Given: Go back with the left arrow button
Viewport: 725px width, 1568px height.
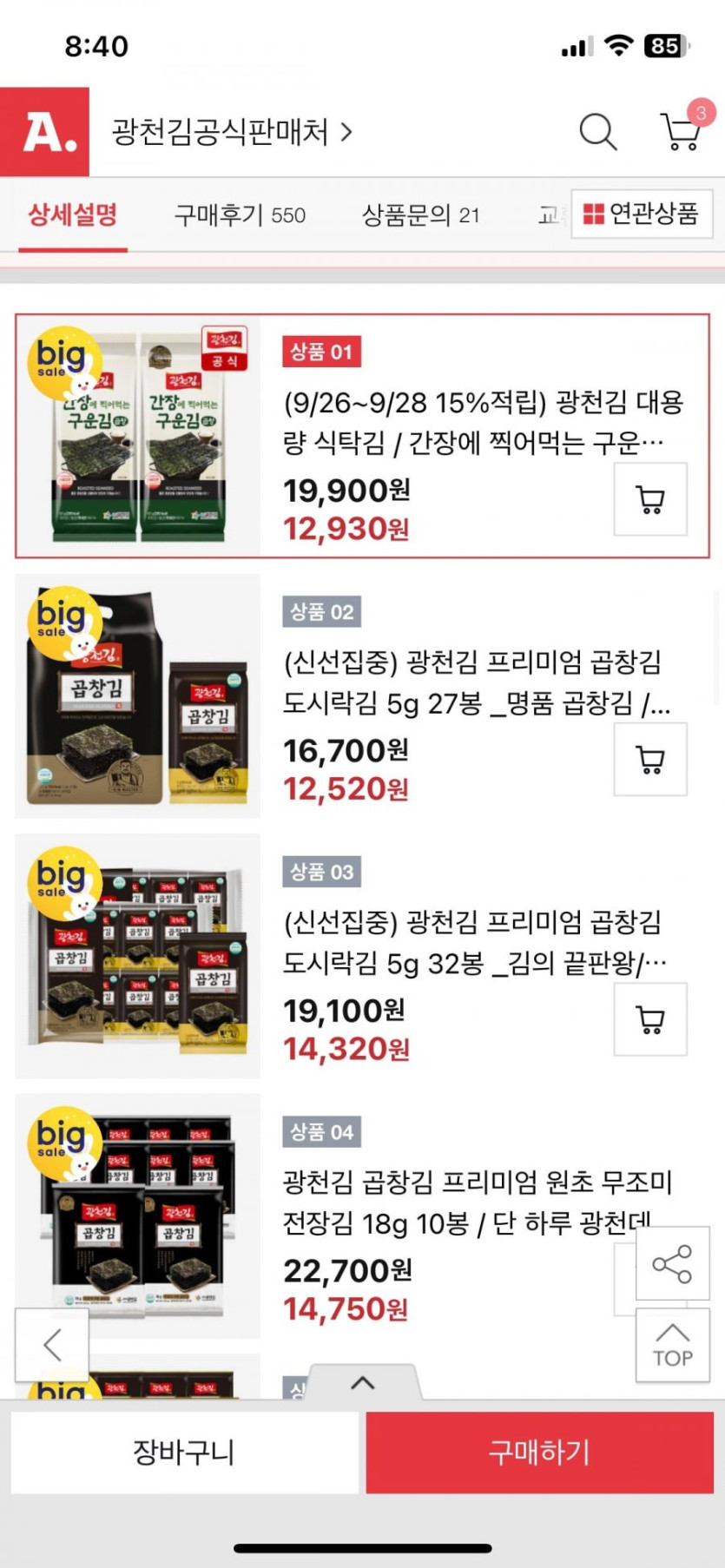Looking at the screenshot, I should coord(52,1345).
